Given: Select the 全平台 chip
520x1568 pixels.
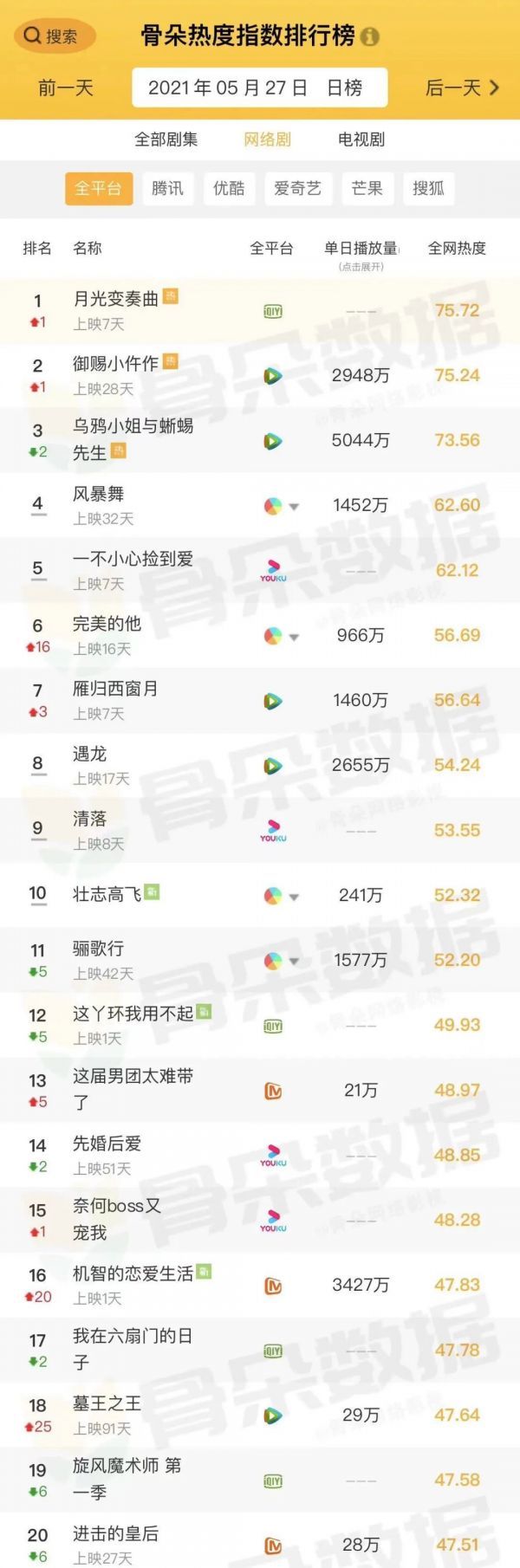Looking at the screenshot, I should click(98, 188).
